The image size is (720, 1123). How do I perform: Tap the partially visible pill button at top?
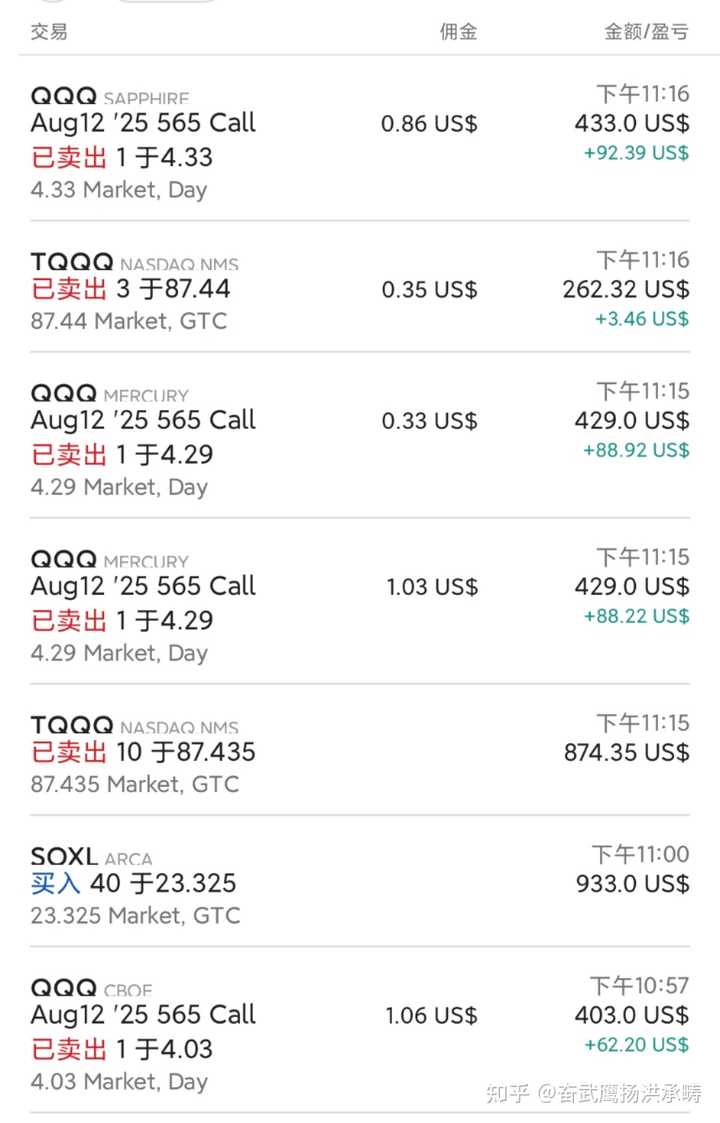(165, 5)
